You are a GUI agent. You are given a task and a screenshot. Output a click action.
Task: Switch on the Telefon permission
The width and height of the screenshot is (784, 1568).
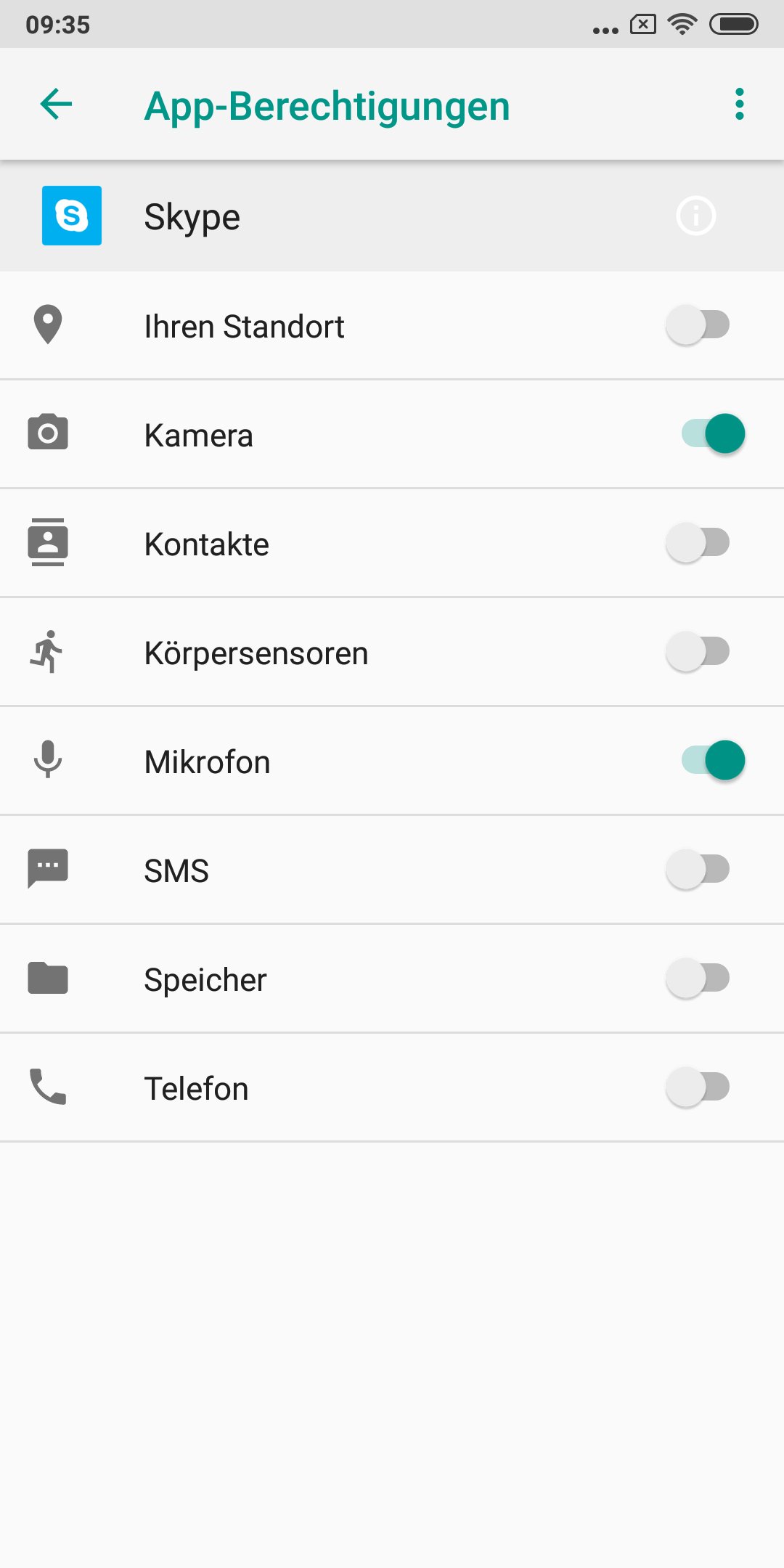(x=698, y=1087)
